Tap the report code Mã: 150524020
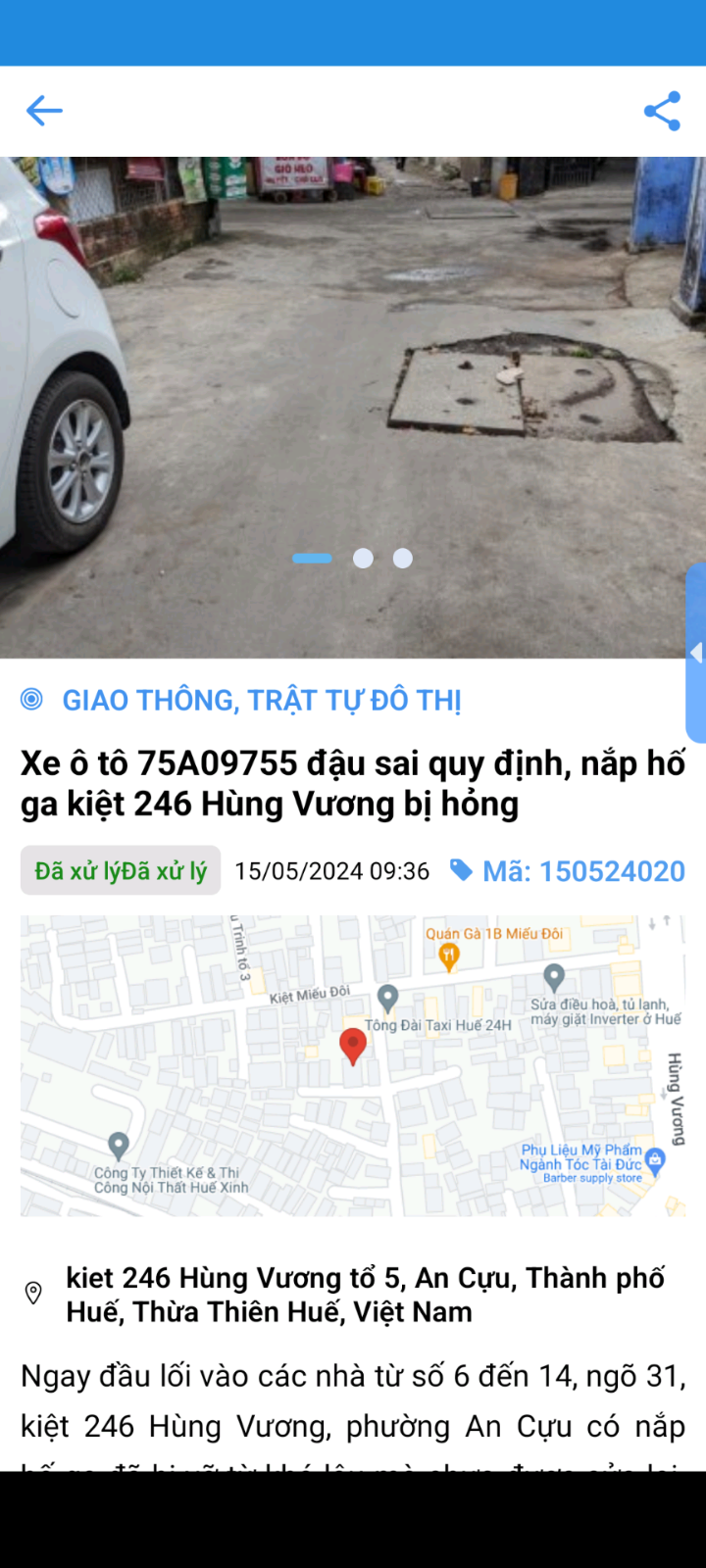The height and width of the screenshot is (1568, 706). tap(582, 871)
